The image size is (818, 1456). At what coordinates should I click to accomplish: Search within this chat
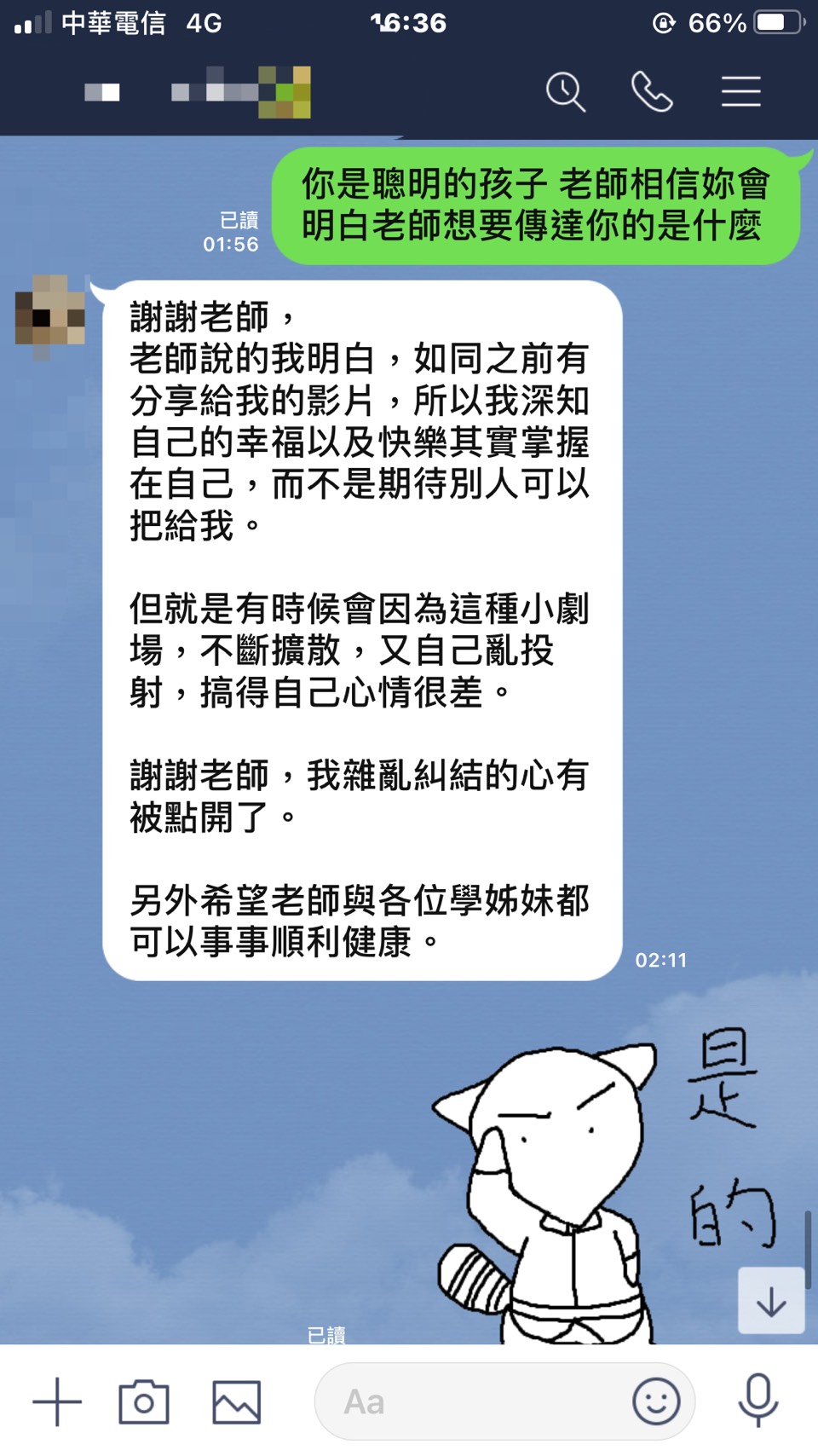pyautogui.click(x=566, y=92)
